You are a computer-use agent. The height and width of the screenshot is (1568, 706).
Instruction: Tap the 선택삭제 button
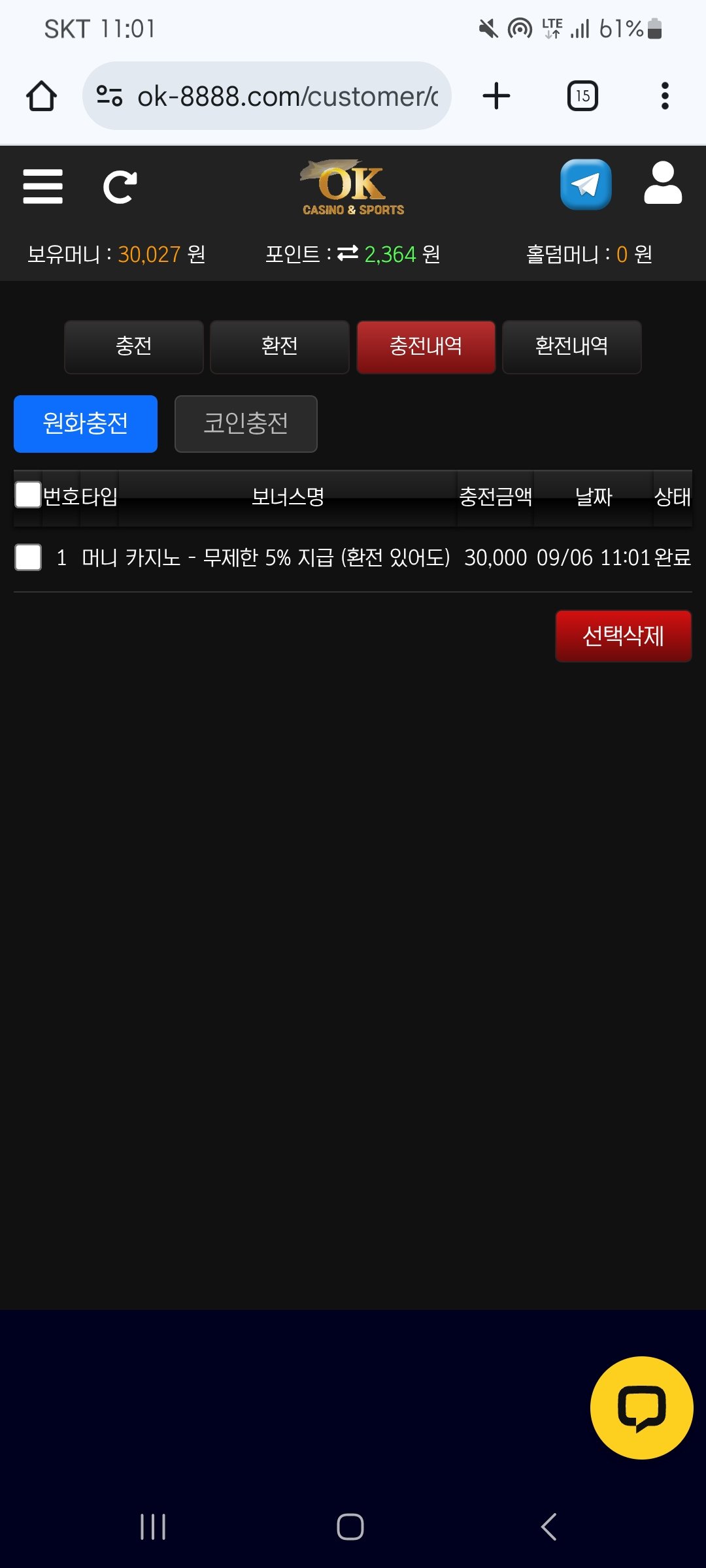[623, 636]
